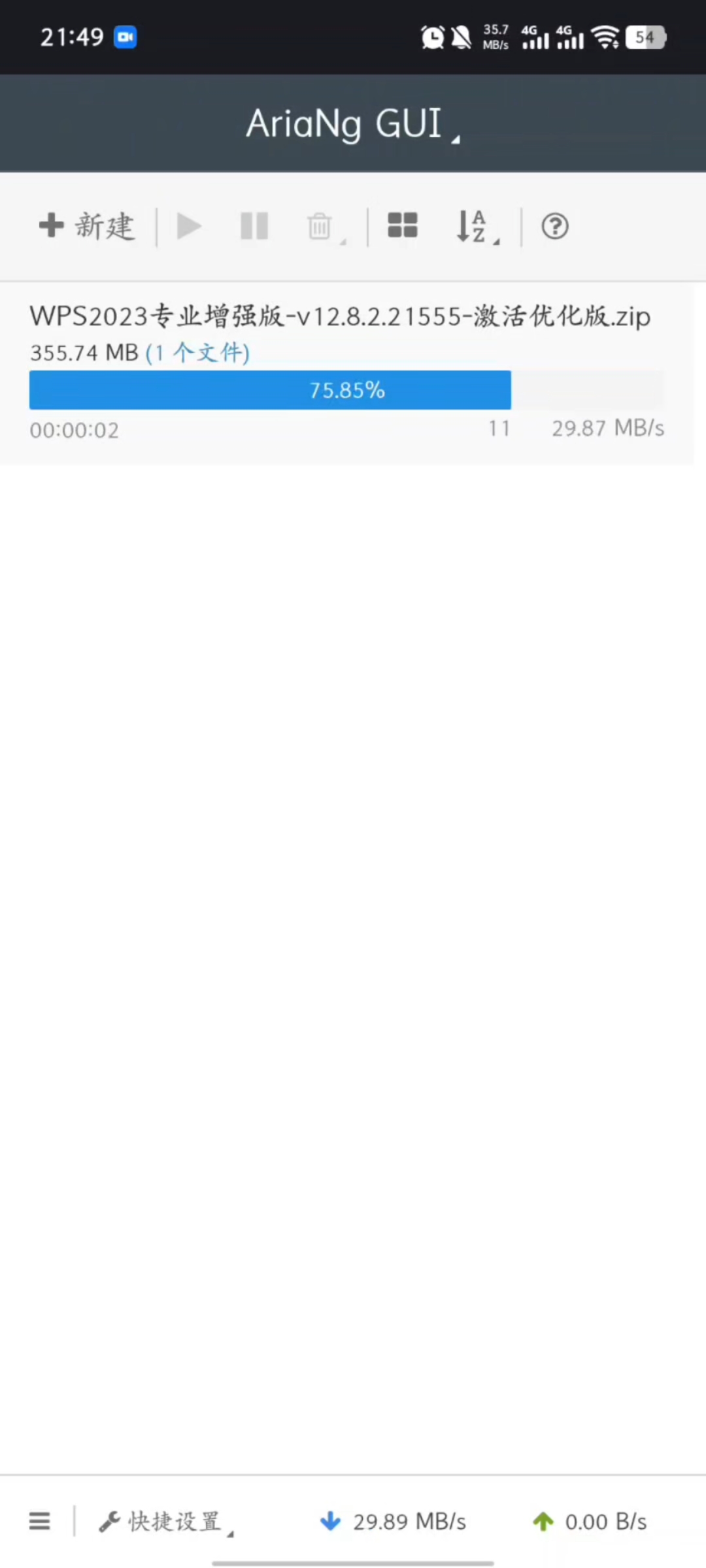
Task: Tap 新建 to create a new download
Action: pos(87,226)
